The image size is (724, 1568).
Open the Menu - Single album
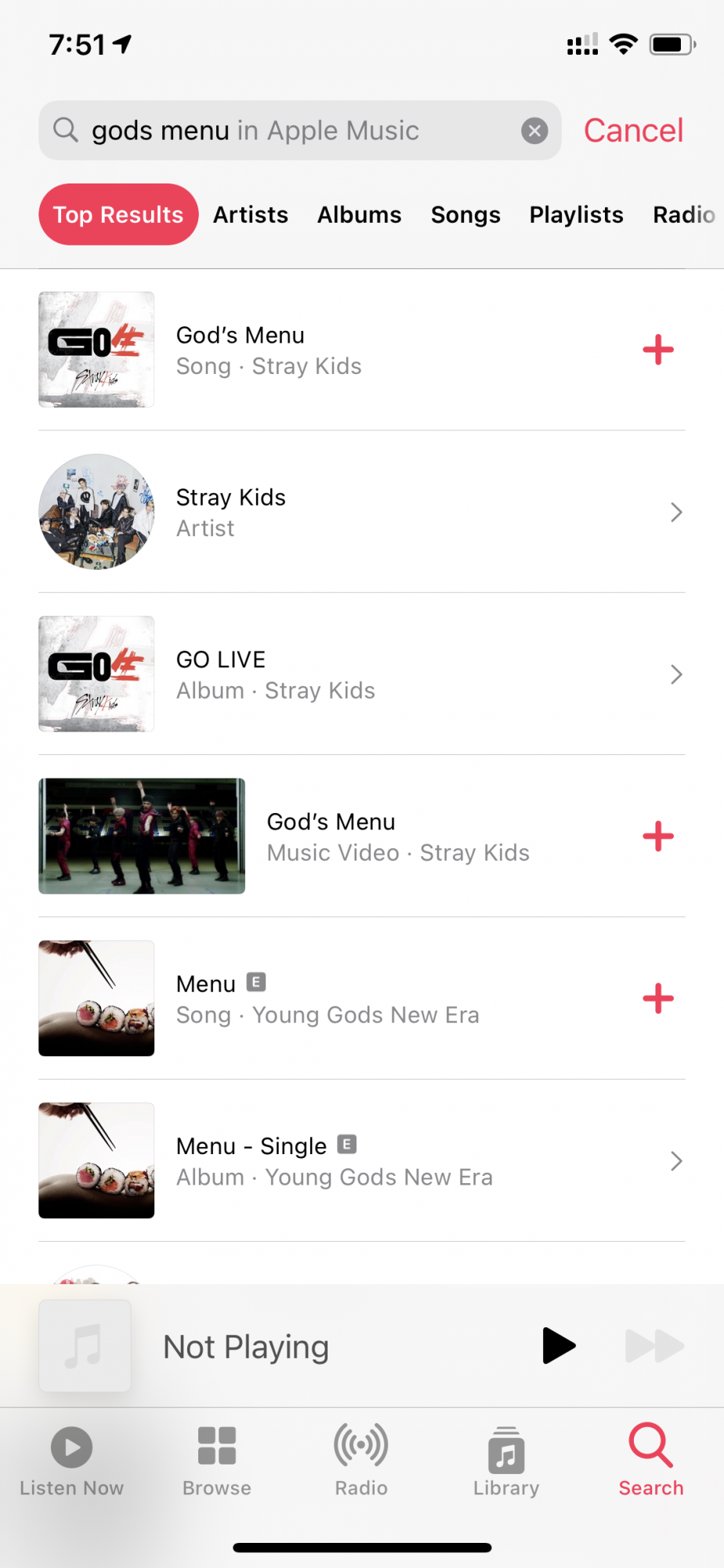tap(360, 1161)
